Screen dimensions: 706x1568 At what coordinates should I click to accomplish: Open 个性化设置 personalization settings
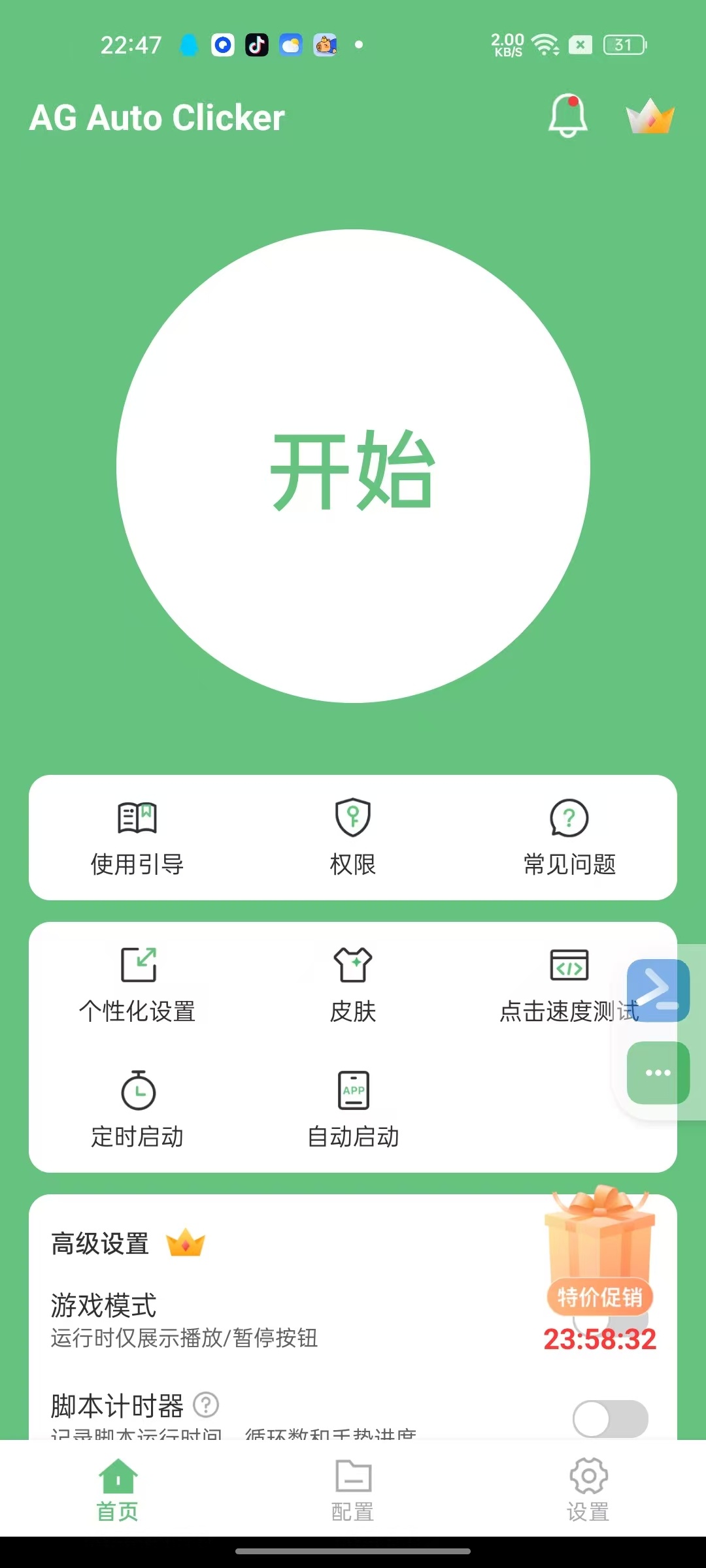pyautogui.click(x=137, y=984)
